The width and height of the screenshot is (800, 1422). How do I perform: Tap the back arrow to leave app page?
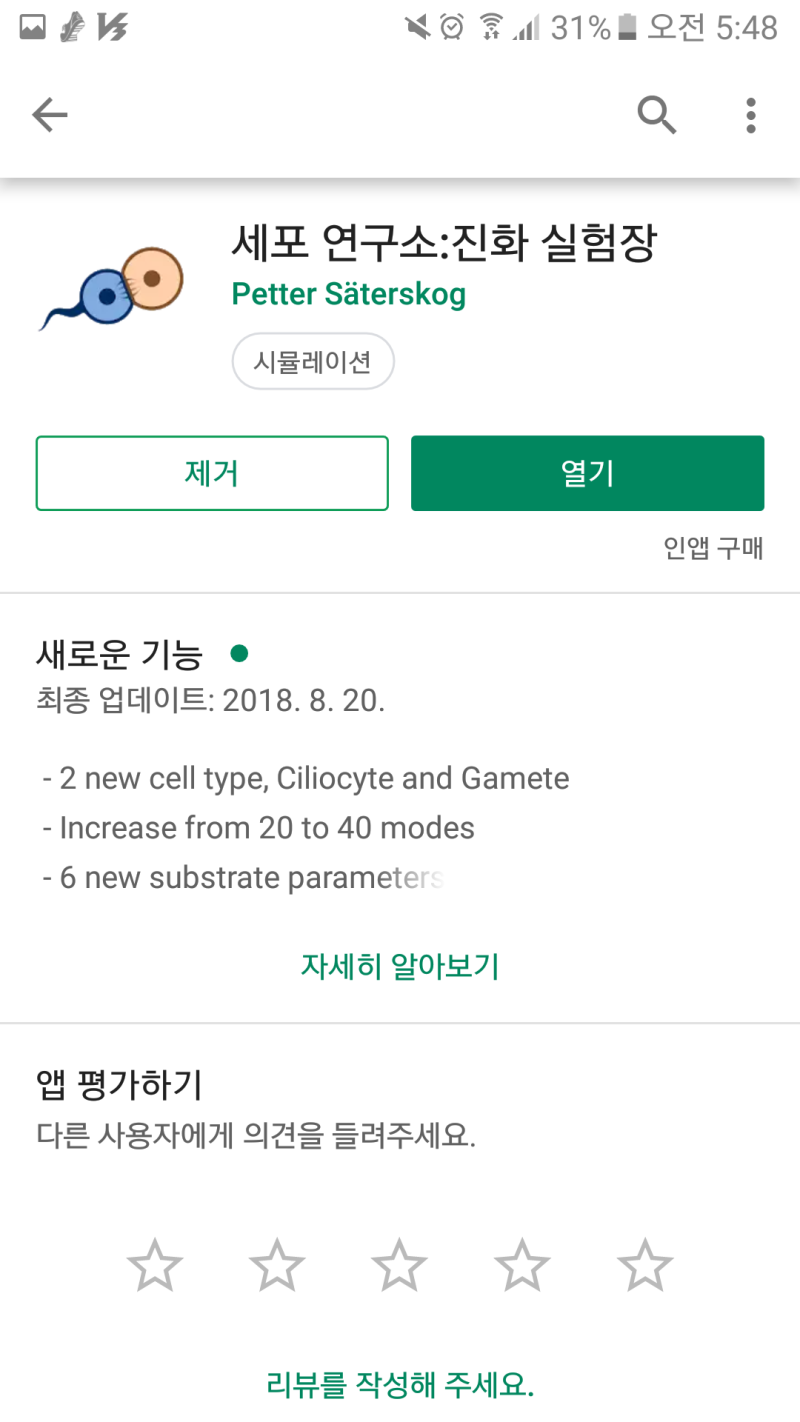[x=50, y=114]
